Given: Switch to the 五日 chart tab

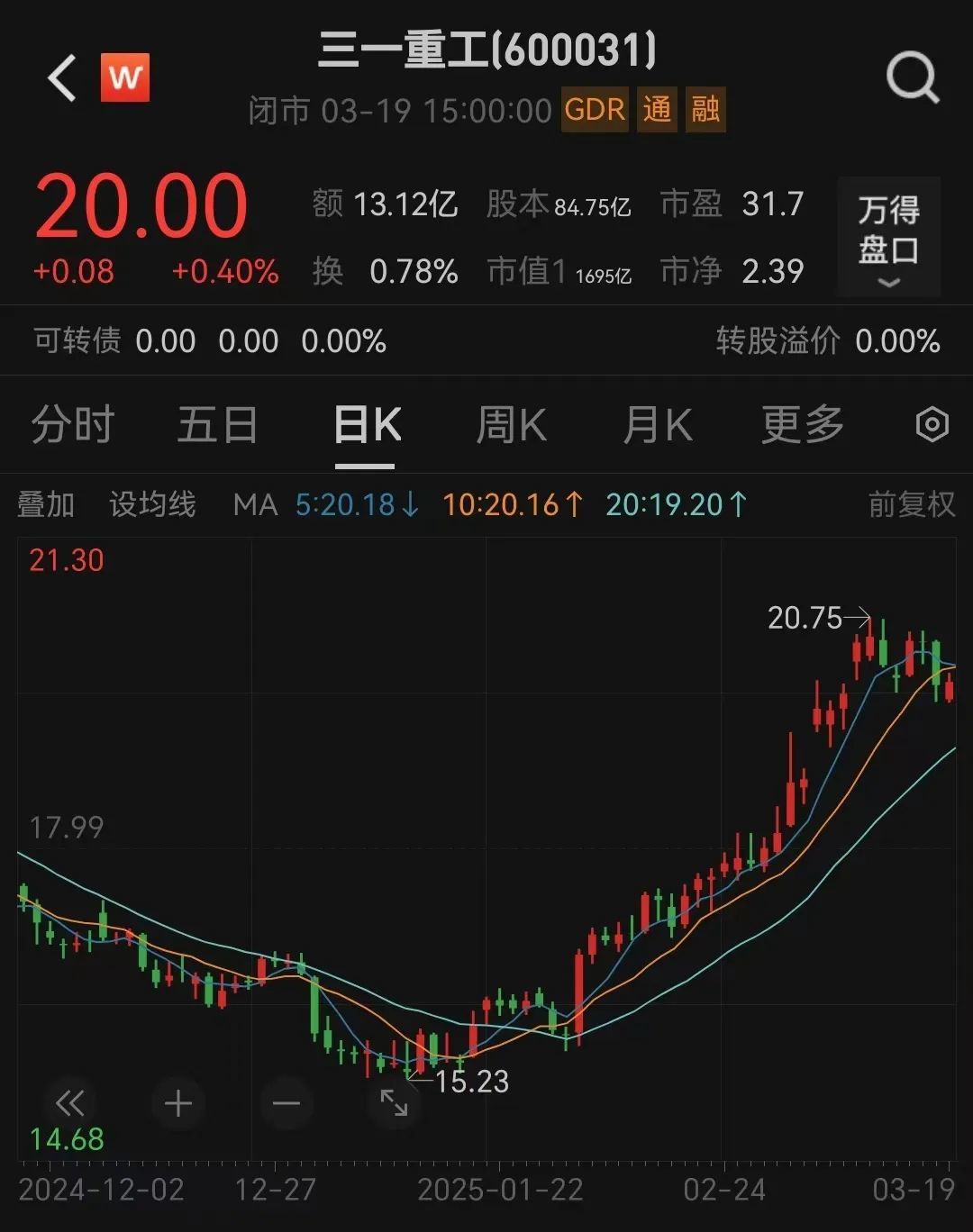Looking at the screenshot, I should coord(217,425).
